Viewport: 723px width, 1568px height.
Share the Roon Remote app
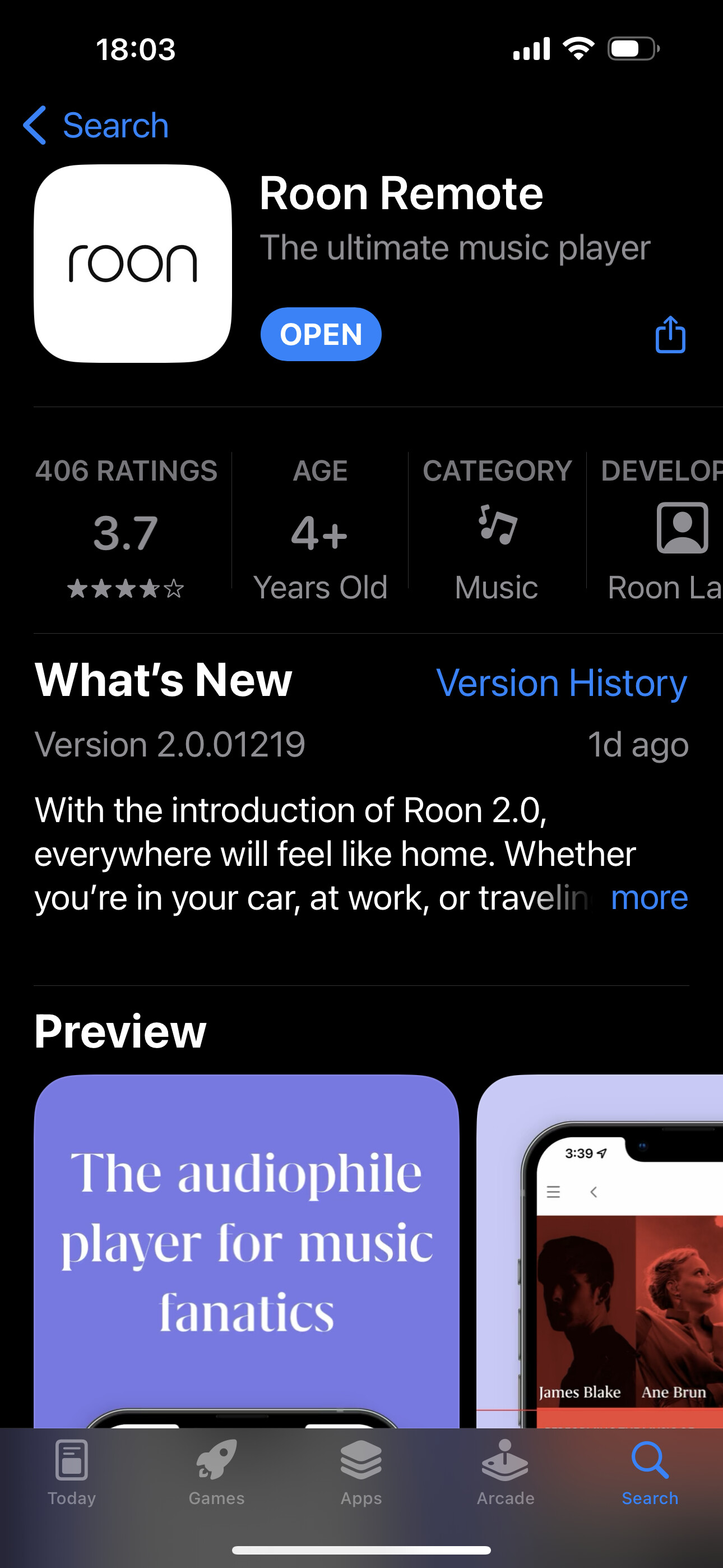(670, 335)
